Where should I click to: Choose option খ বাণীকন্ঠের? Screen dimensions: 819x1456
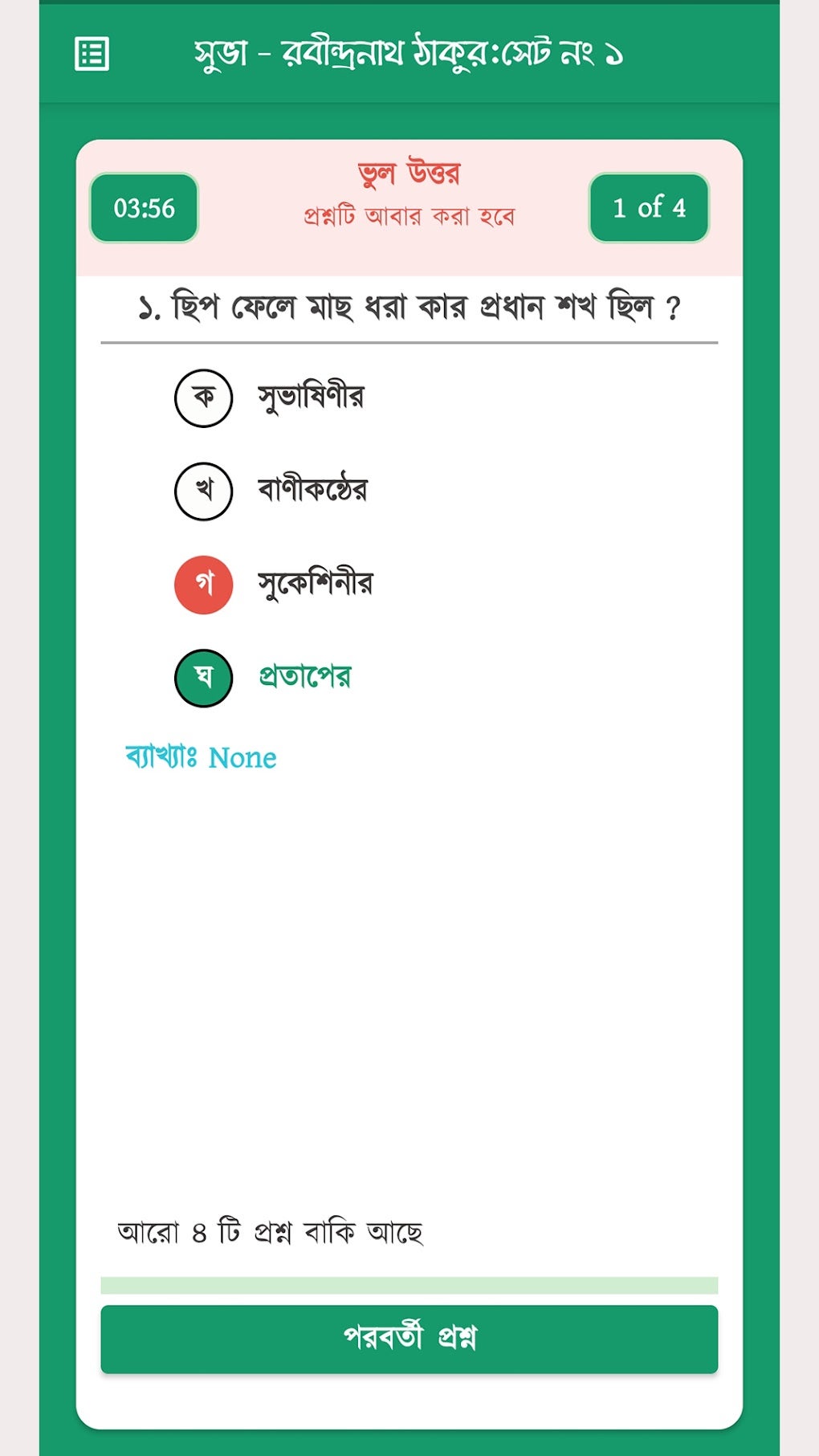(204, 491)
